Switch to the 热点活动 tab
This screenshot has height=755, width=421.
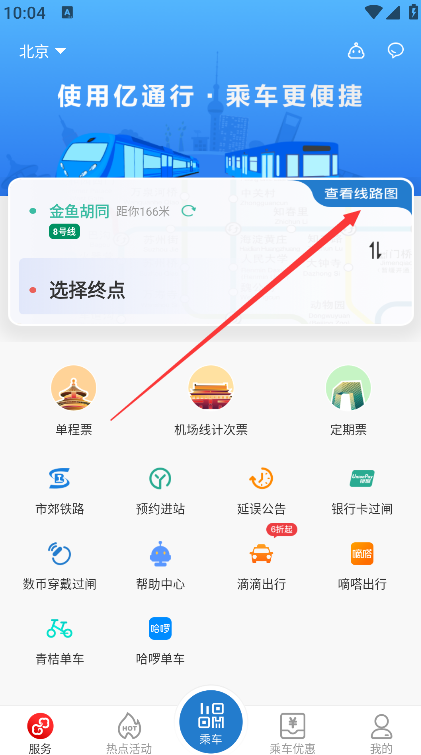click(129, 733)
